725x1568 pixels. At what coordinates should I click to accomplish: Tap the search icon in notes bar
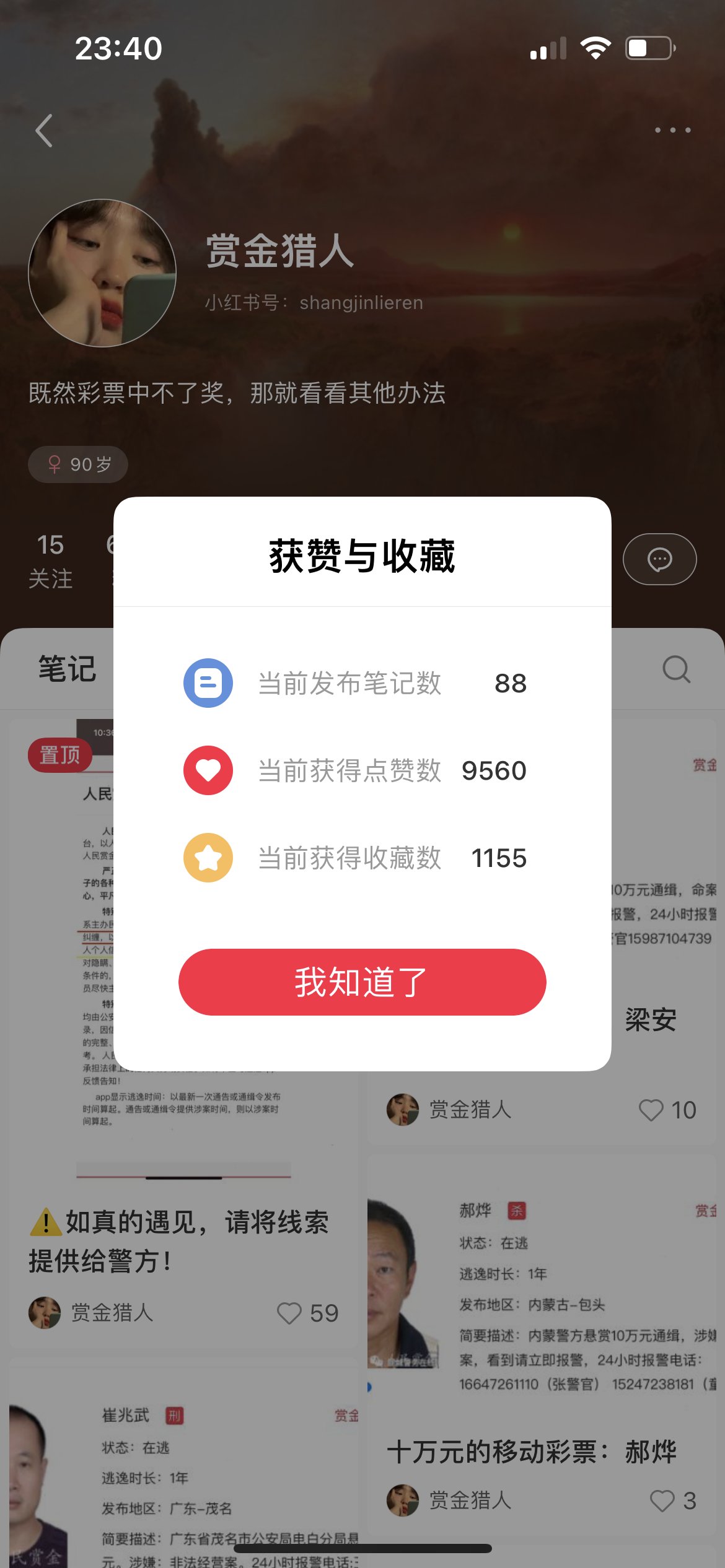pos(676,669)
